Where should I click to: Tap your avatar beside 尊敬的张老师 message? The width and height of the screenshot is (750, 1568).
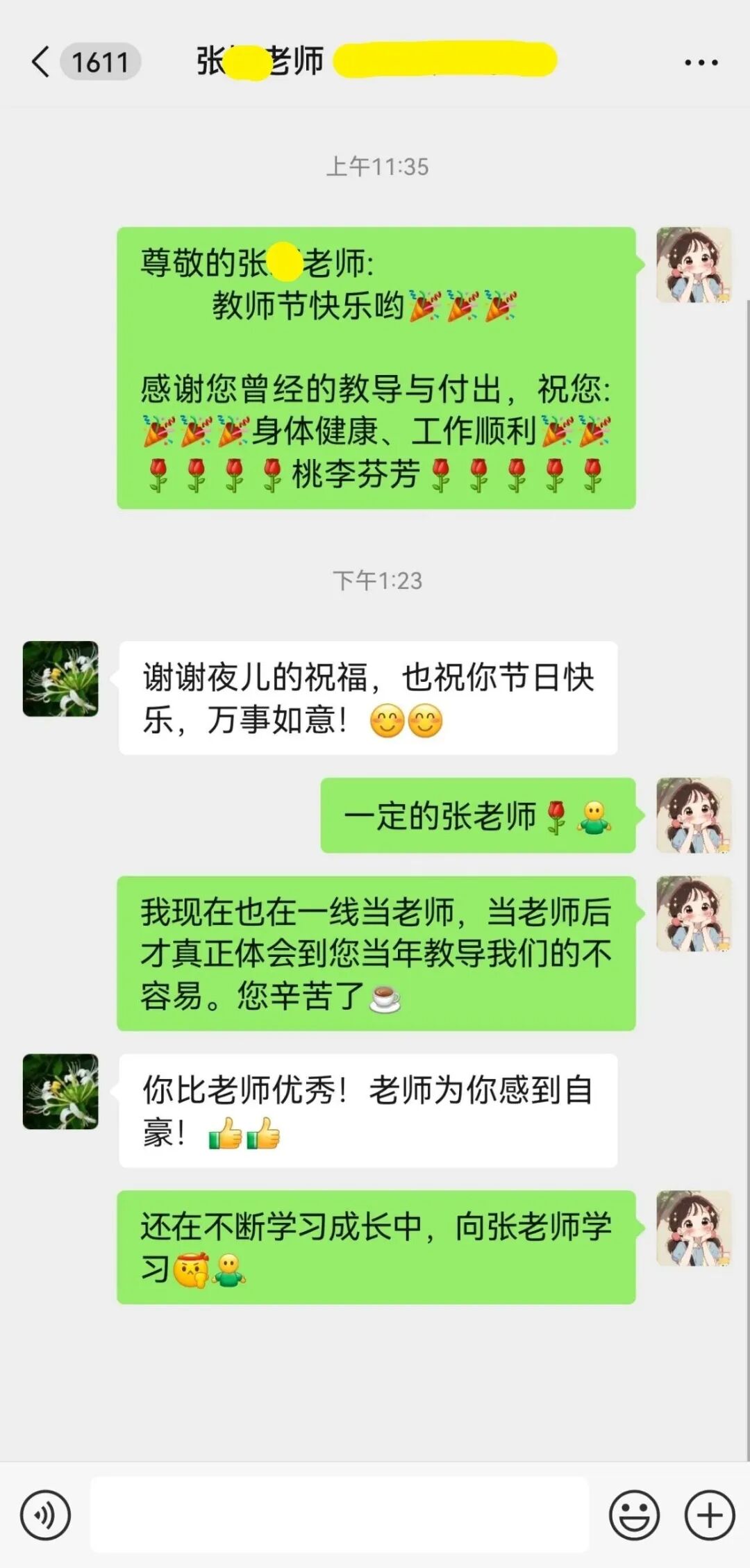[693, 265]
